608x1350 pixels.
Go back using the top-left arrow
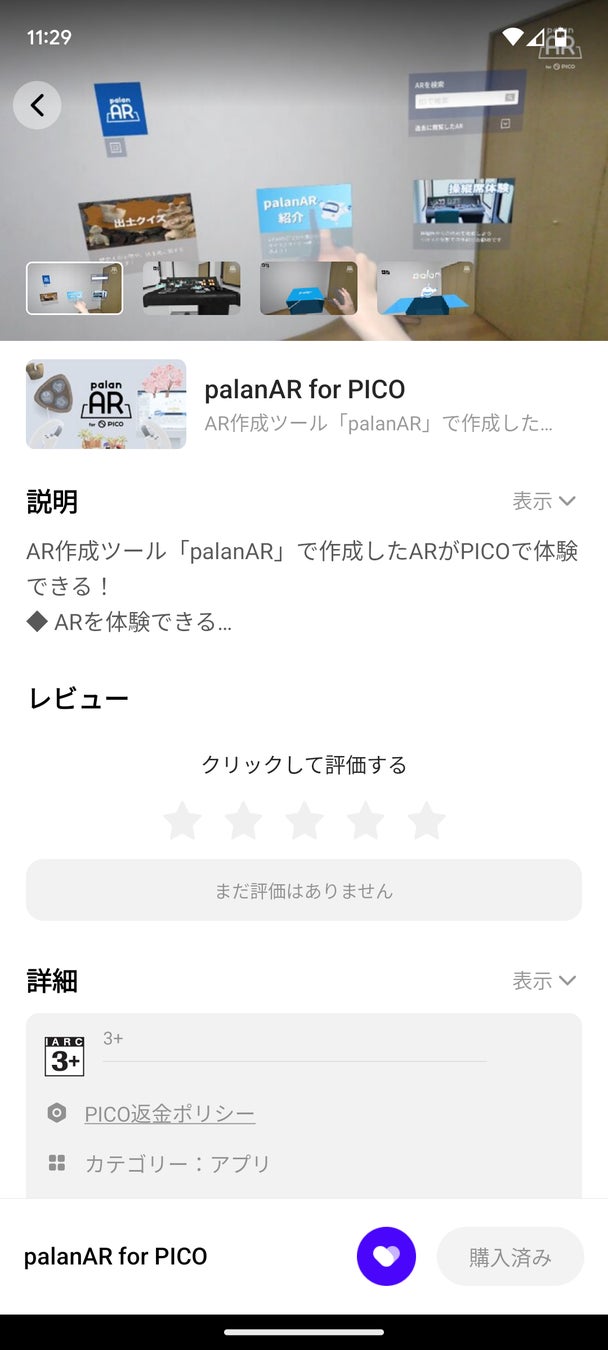click(x=37, y=105)
